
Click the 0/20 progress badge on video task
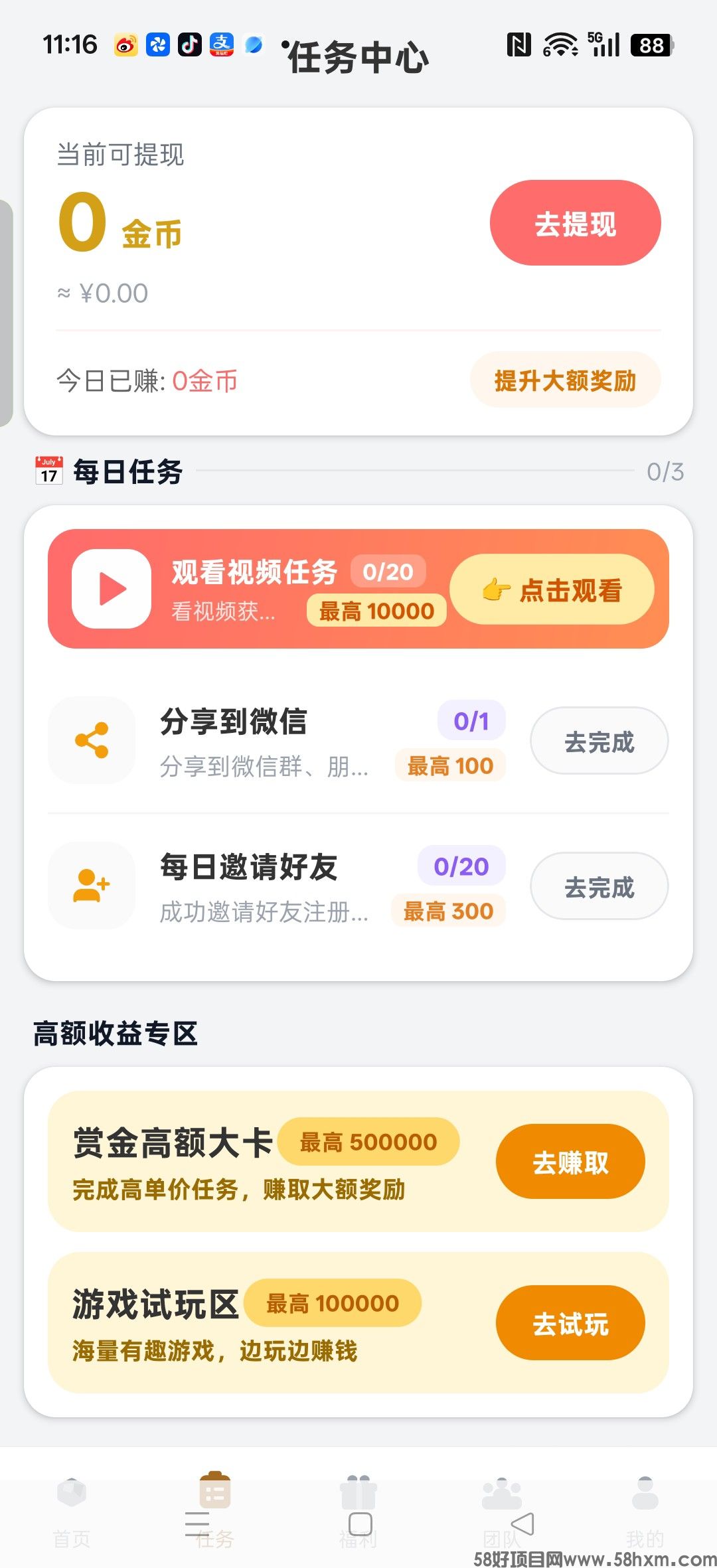tap(388, 571)
